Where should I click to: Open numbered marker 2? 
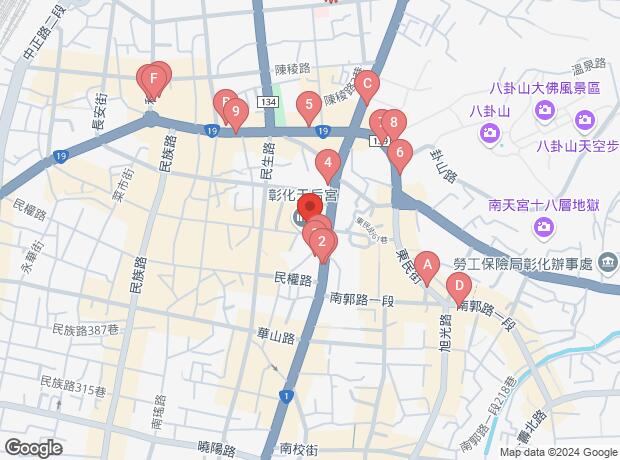pyautogui.click(x=321, y=240)
